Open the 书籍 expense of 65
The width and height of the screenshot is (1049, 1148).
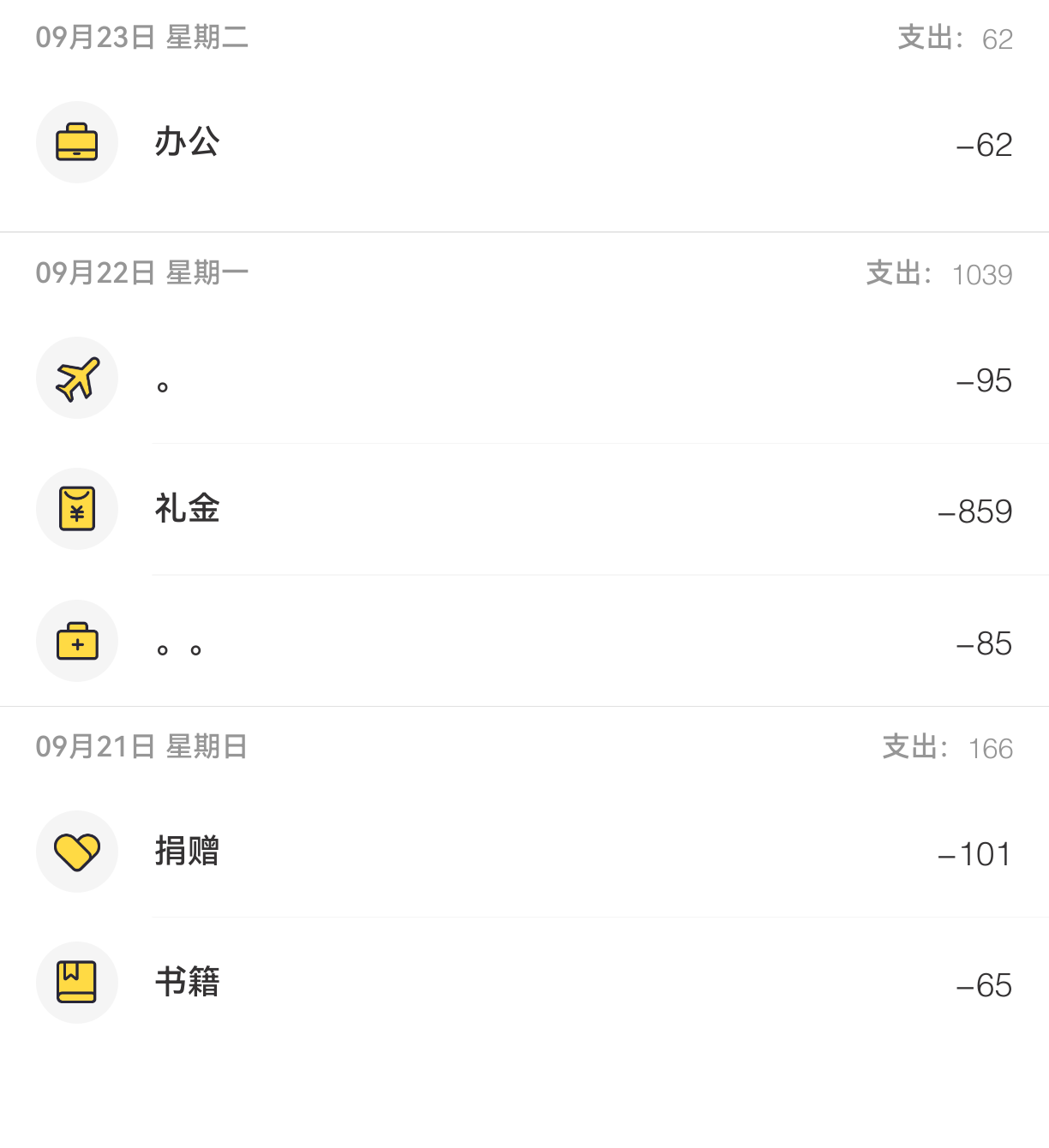point(524,984)
